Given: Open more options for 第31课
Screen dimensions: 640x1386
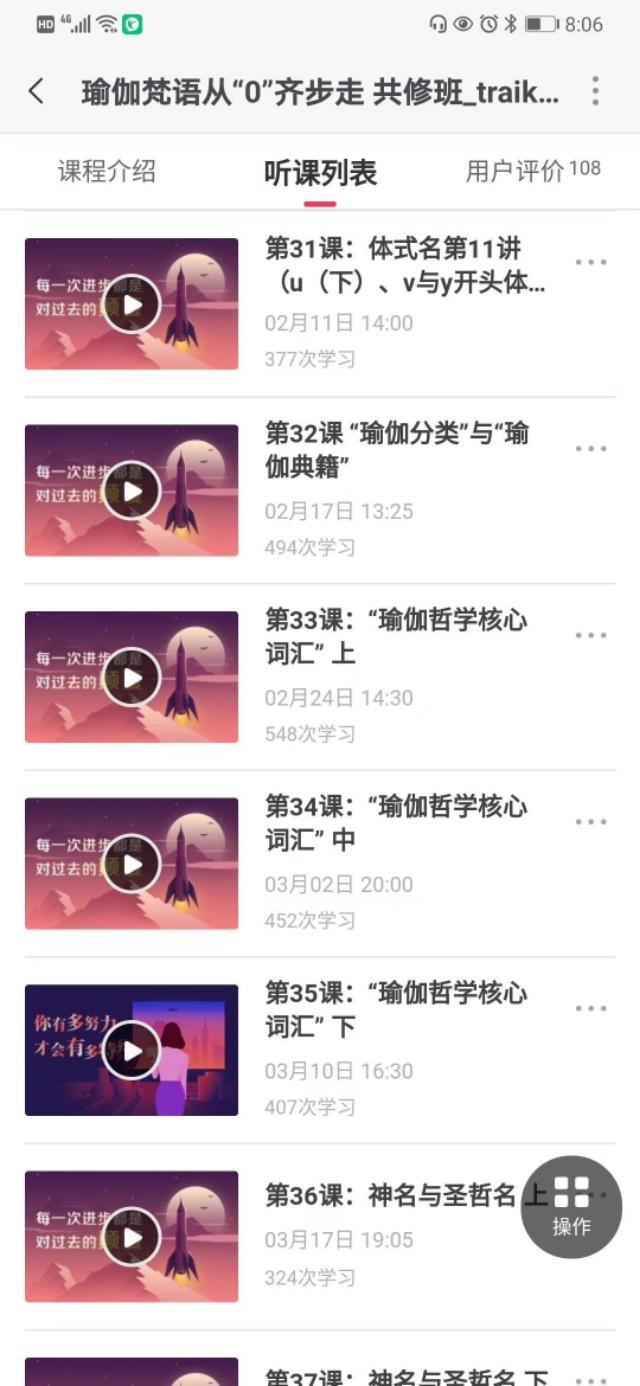Looking at the screenshot, I should (591, 263).
